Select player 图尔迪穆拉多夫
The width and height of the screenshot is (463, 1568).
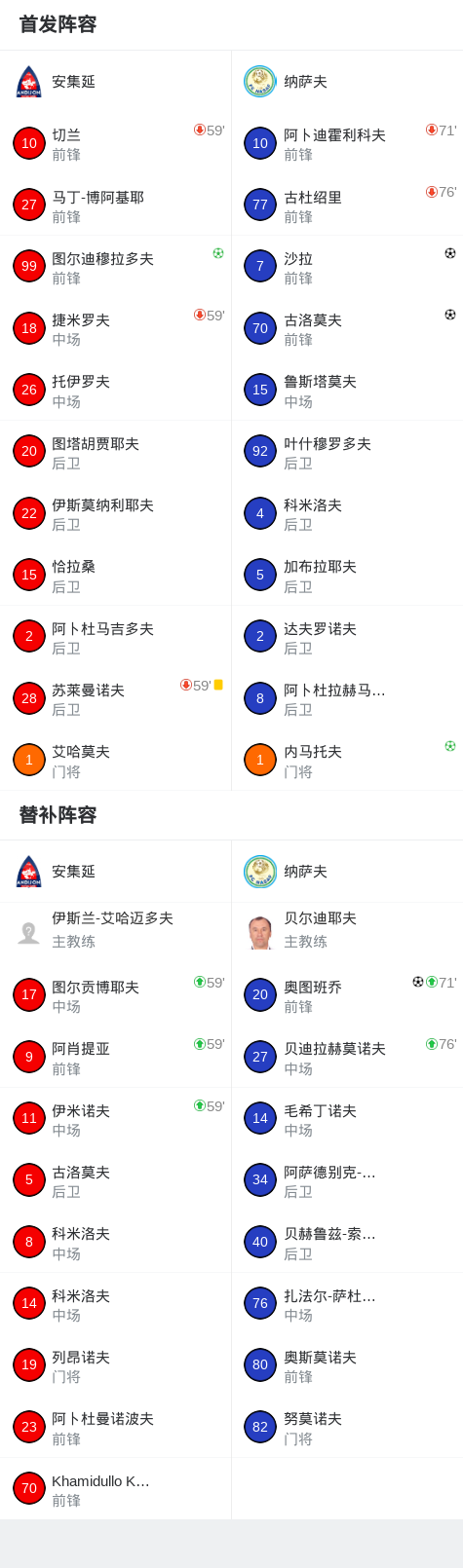[115, 267]
